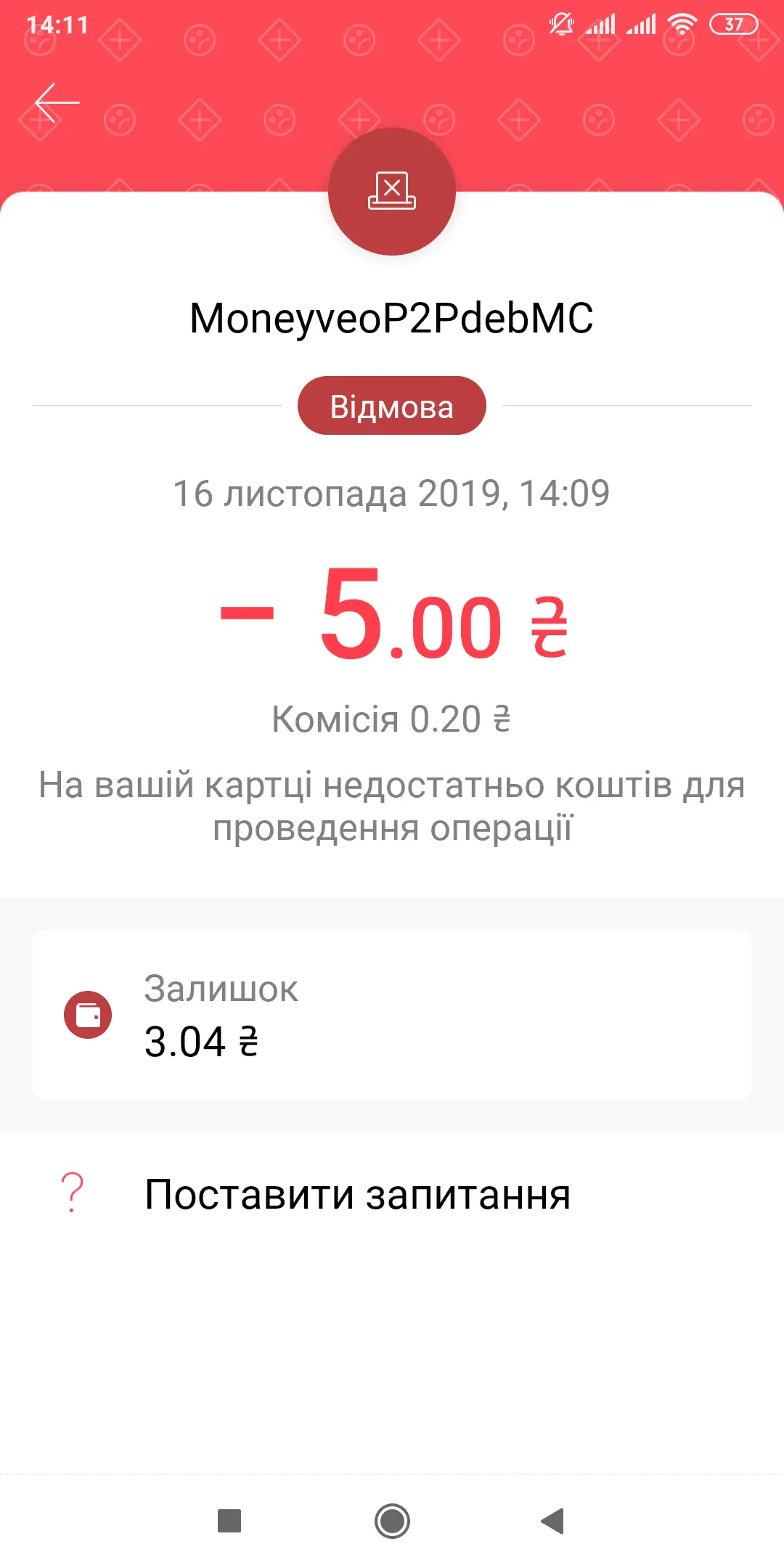This screenshot has width=784, height=1568.
Task: Tap the system home button
Action: click(392, 1521)
